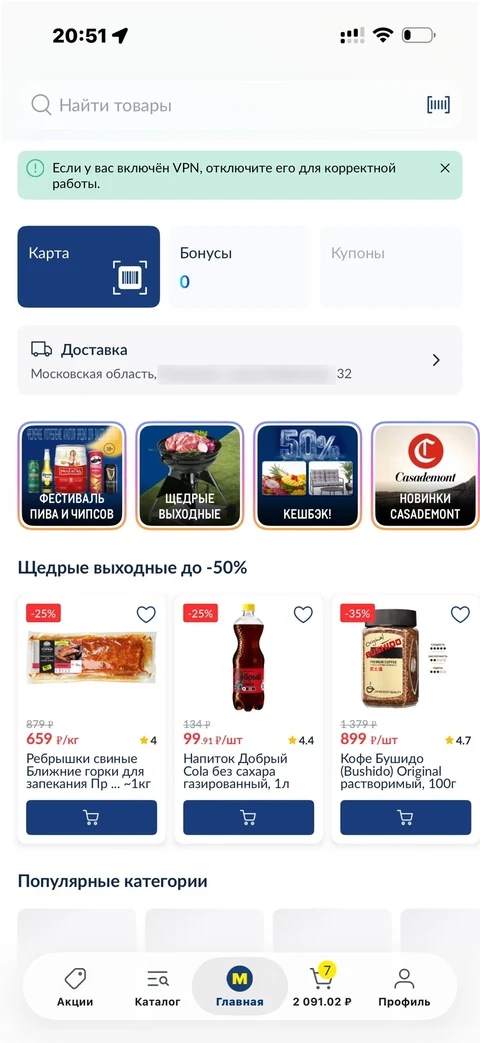This screenshot has height=1043, width=480.
Task: Switch to the Каталог tab
Action: 158,987
